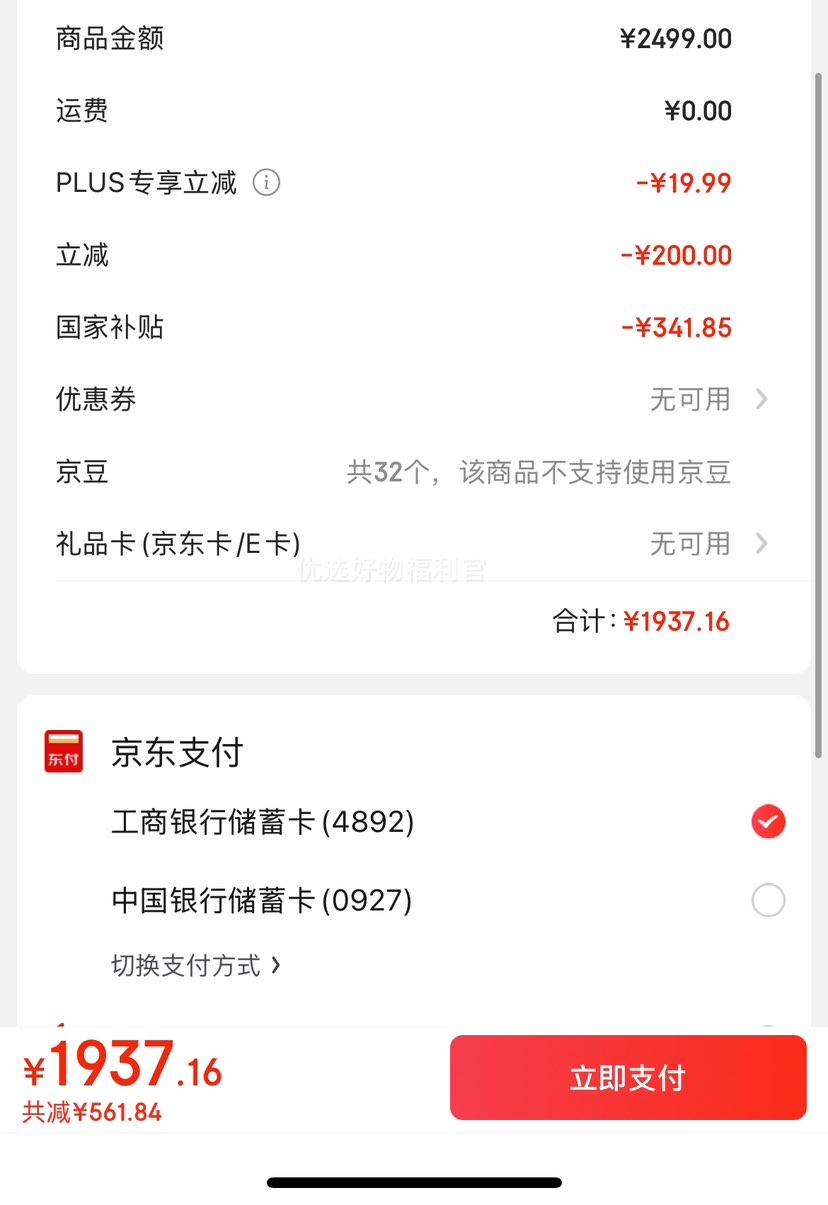Click the chevron on the 无可用 coupon row

coord(762,399)
